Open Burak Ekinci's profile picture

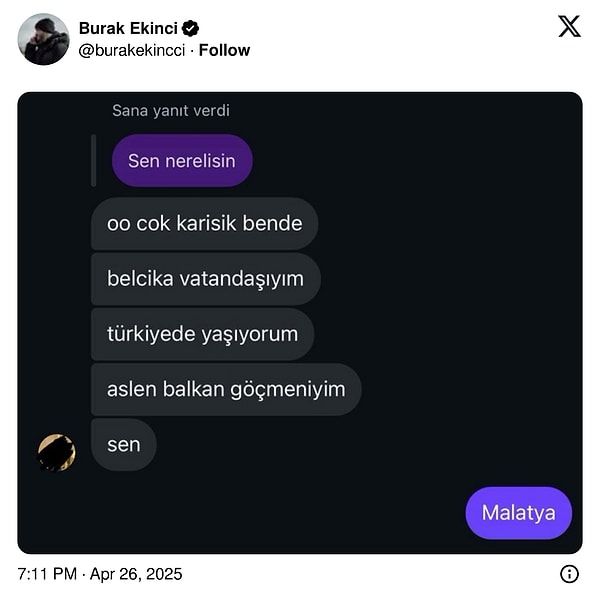pyautogui.click(x=43, y=39)
